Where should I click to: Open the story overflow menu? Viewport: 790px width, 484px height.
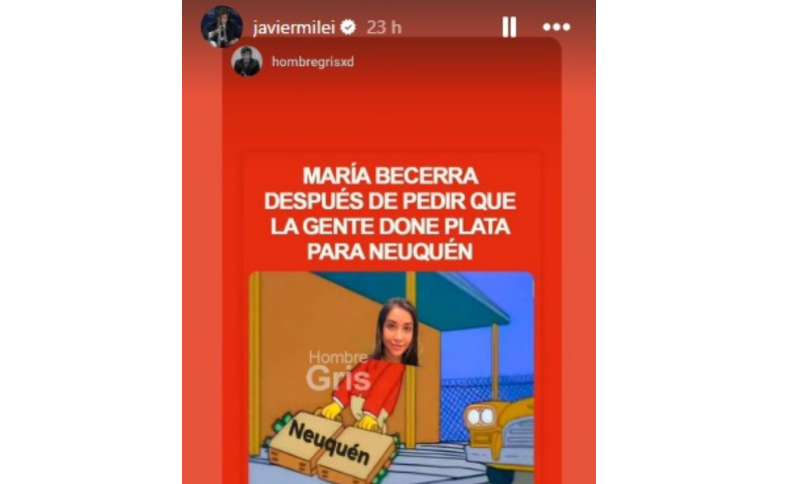[x=557, y=27]
